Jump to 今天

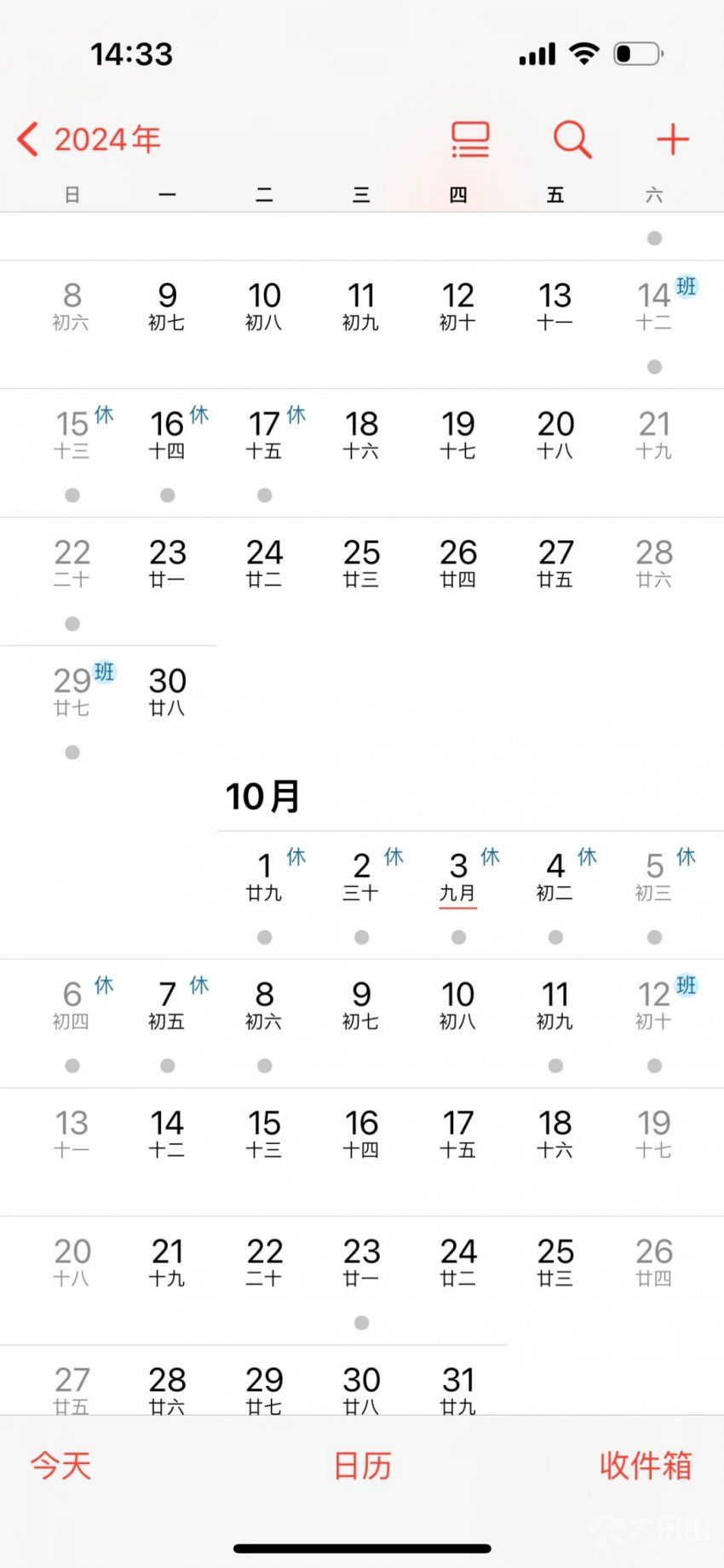(60, 1465)
